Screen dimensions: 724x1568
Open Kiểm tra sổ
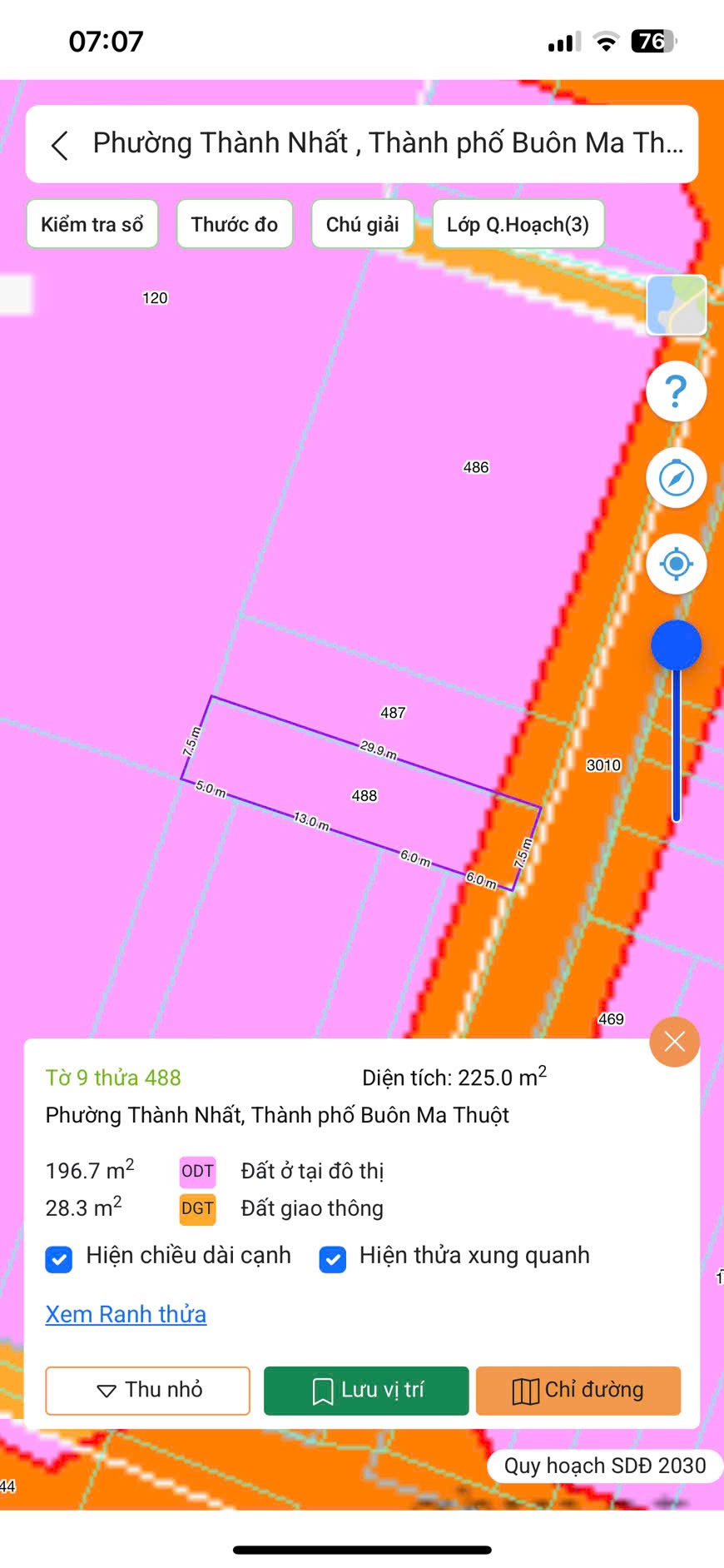[x=92, y=224]
